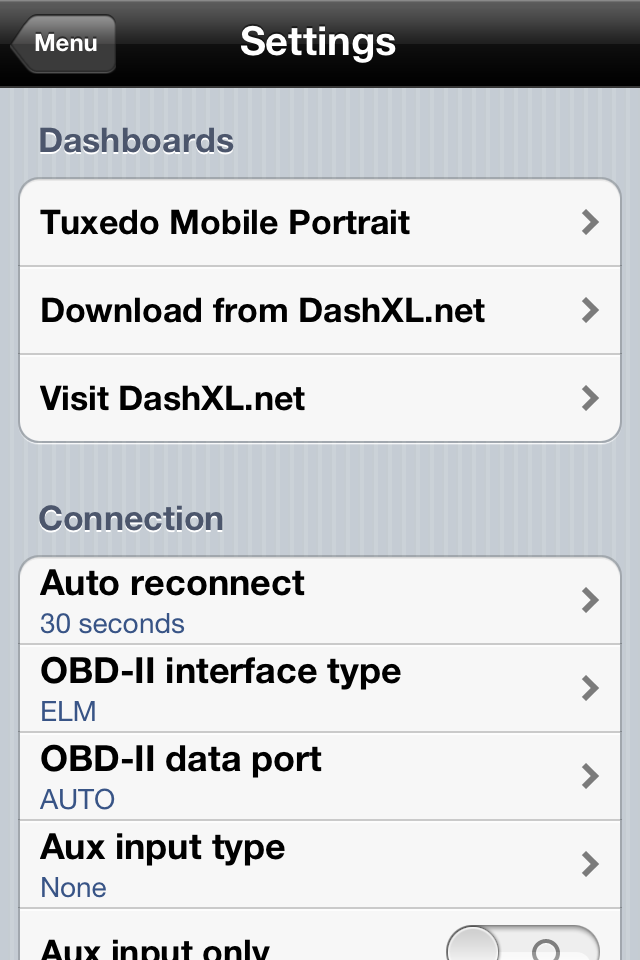Change the Auto reconnect interval
The image size is (640, 960).
coord(320,600)
